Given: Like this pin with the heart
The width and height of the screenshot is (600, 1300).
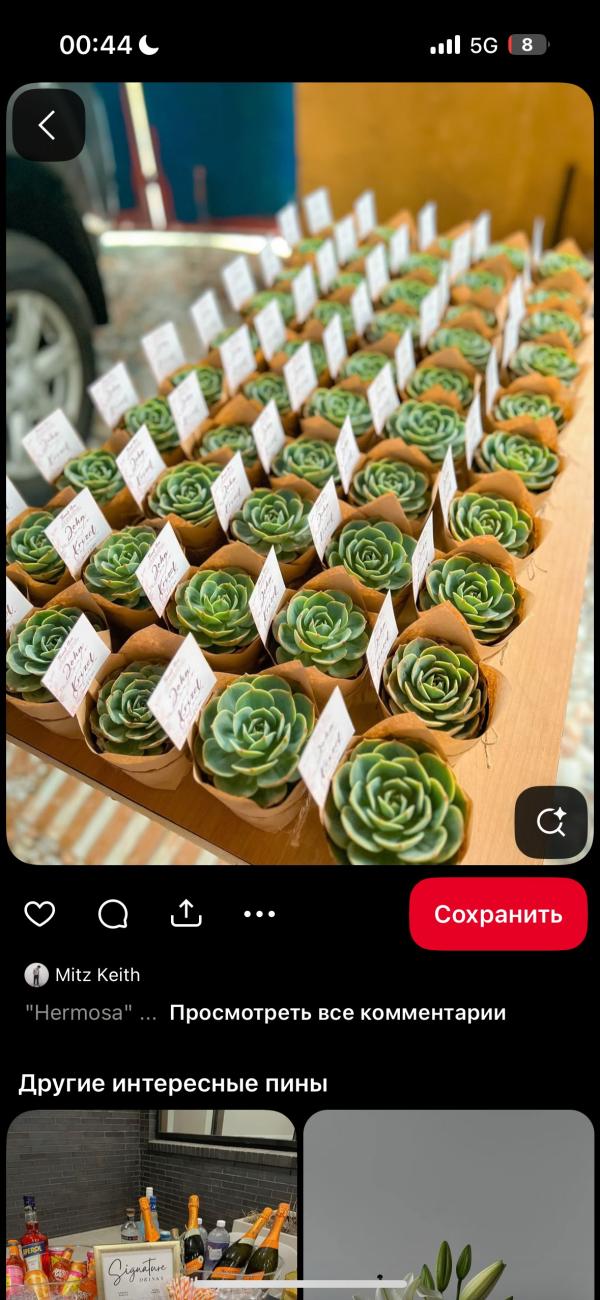Looking at the screenshot, I should [40, 913].
